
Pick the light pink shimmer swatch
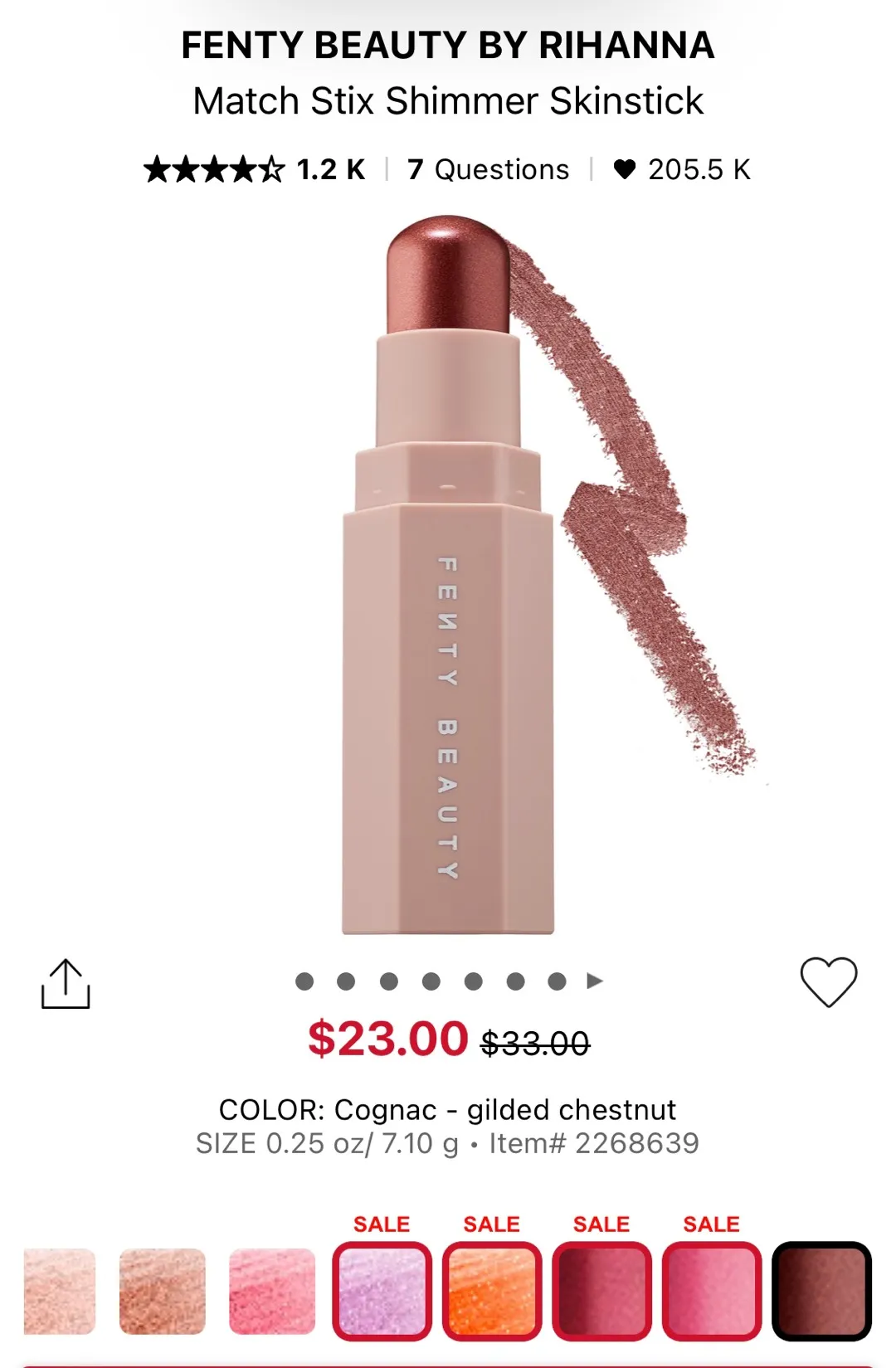(x=272, y=1291)
